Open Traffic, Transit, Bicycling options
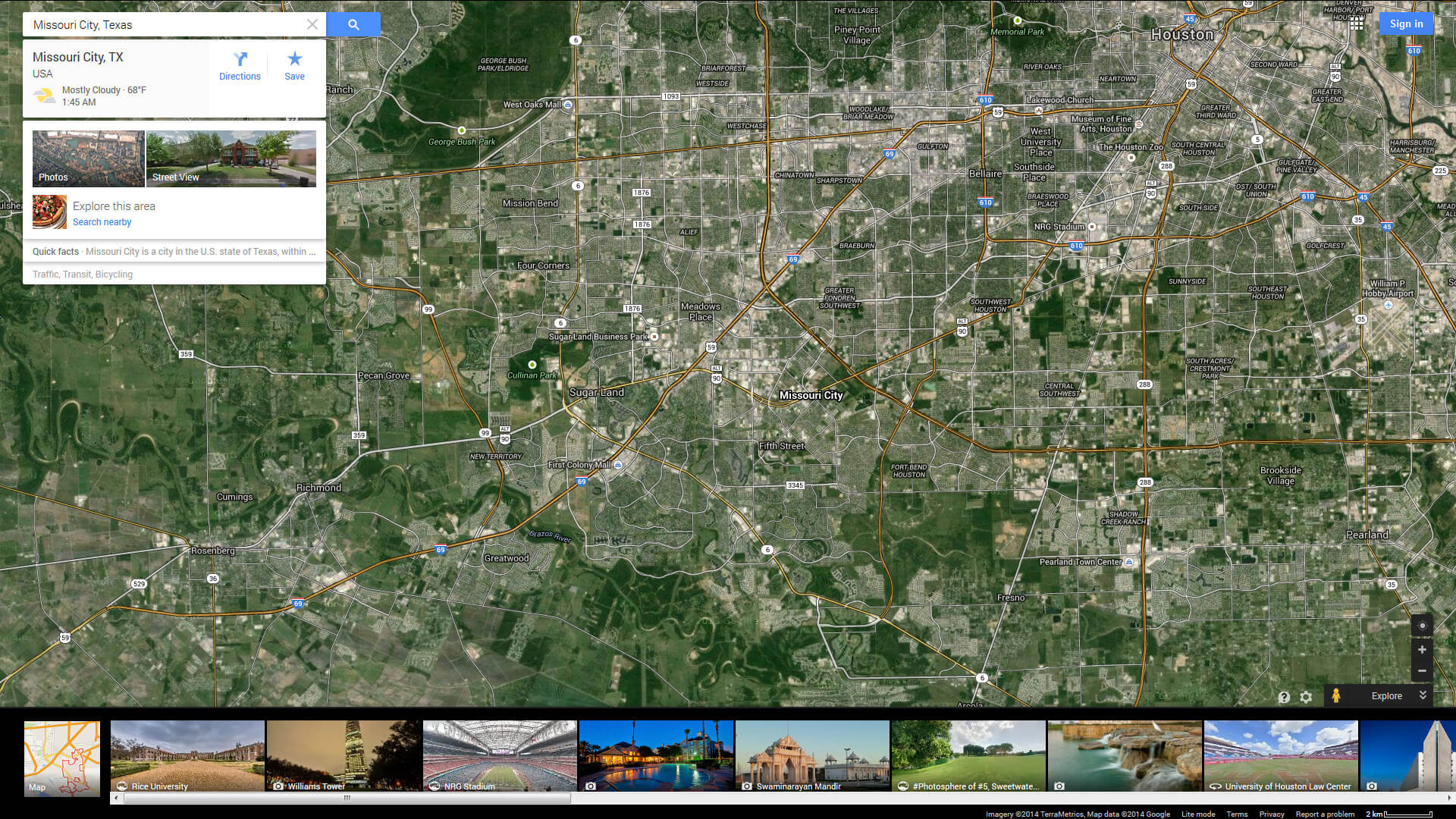The height and width of the screenshot is (819, 1456). coord(83,275)
